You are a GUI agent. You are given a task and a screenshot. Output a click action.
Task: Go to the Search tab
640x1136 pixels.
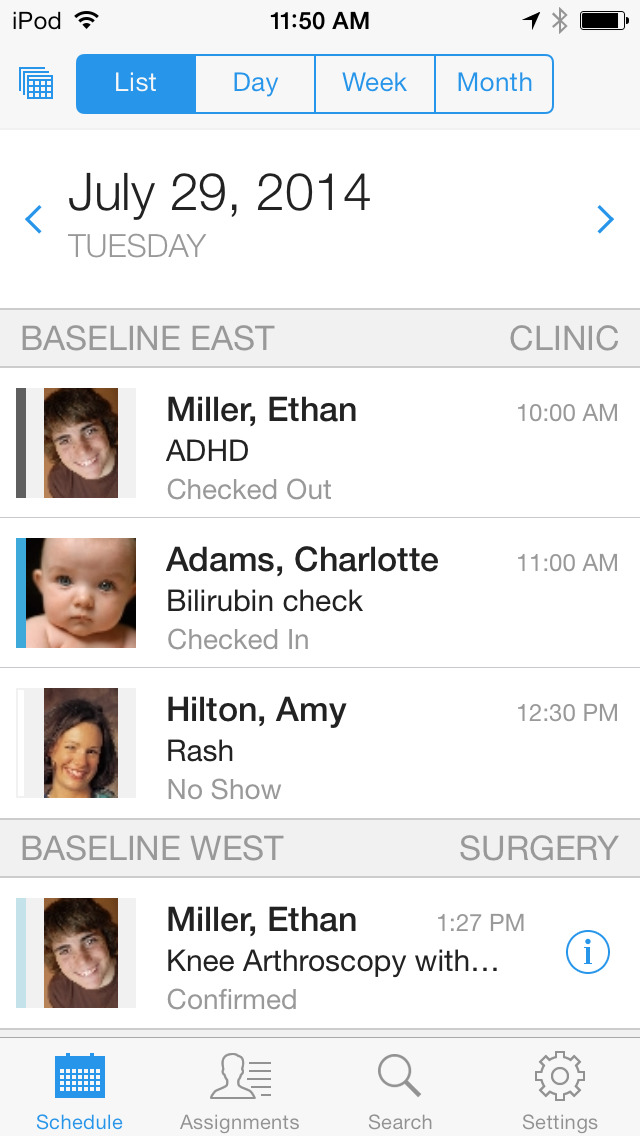tap(400, 1090)
